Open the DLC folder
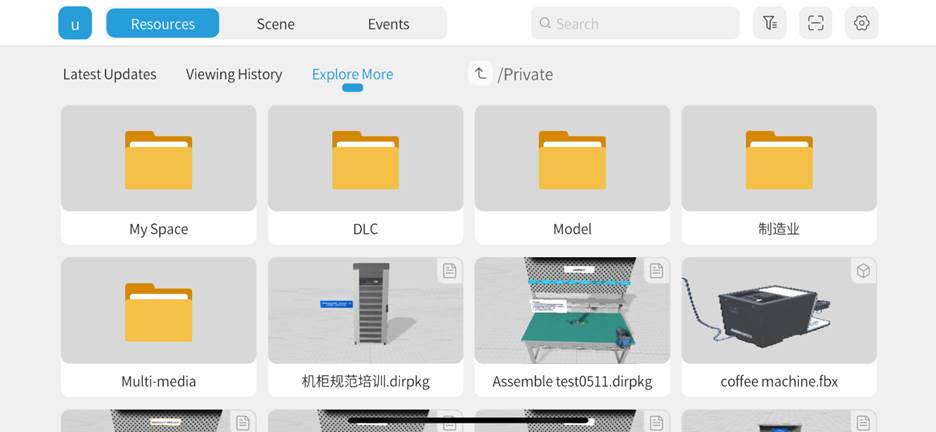Viewport: 936px width, 432px height. tap(365, 174)
